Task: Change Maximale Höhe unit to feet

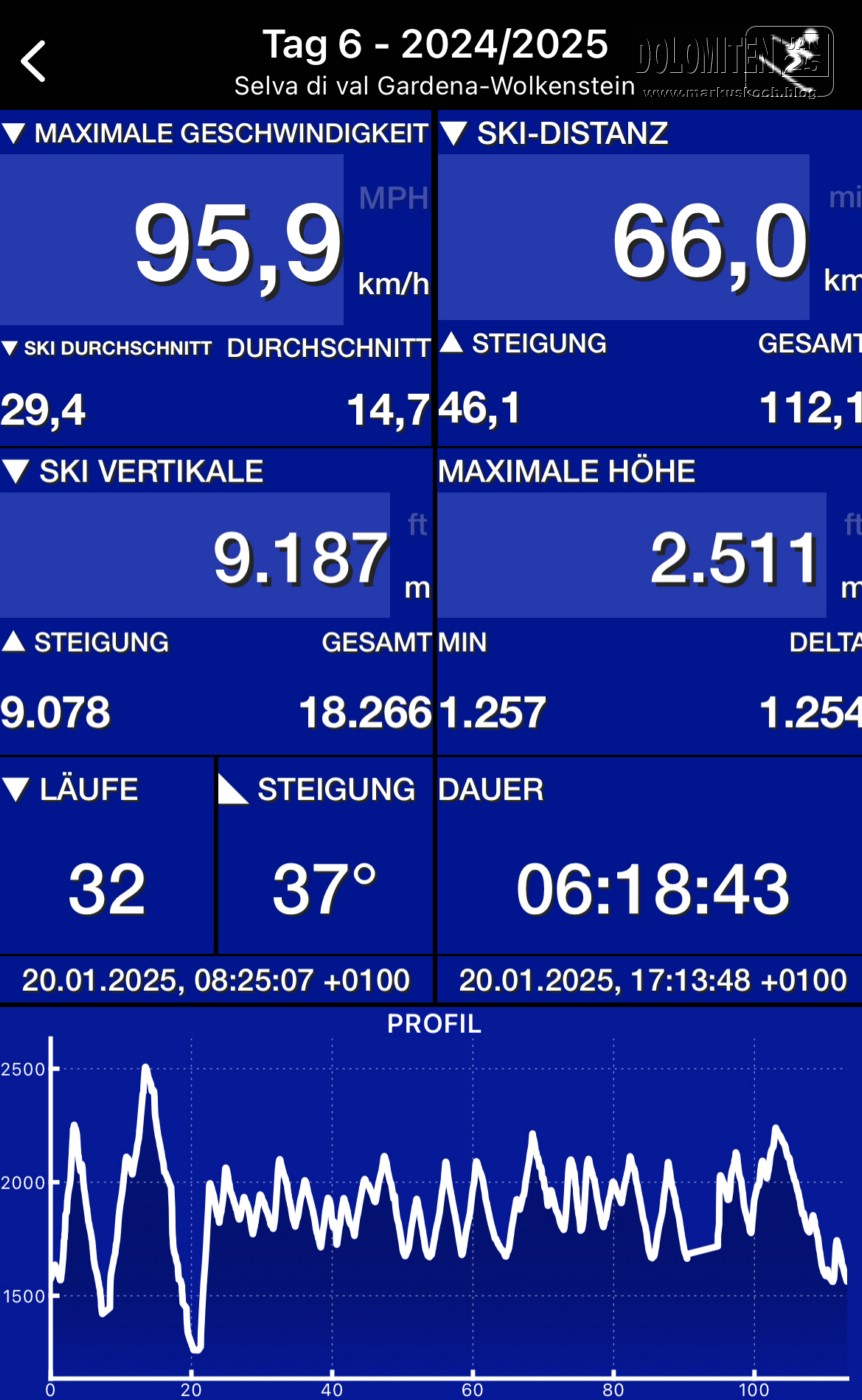Action: pyautogui.click(x=851, y=524)
